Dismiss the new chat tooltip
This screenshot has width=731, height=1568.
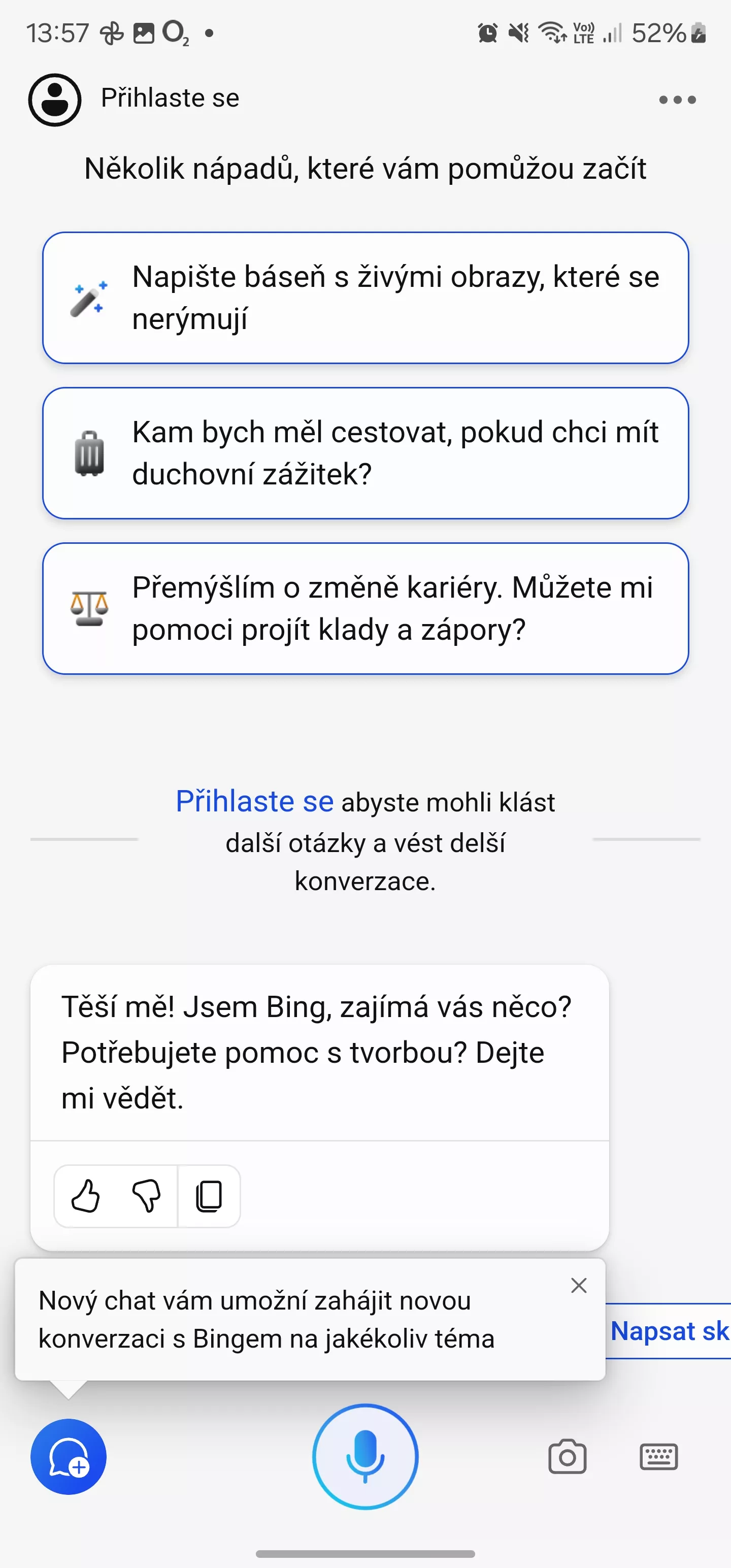(x=579, y=1286)
